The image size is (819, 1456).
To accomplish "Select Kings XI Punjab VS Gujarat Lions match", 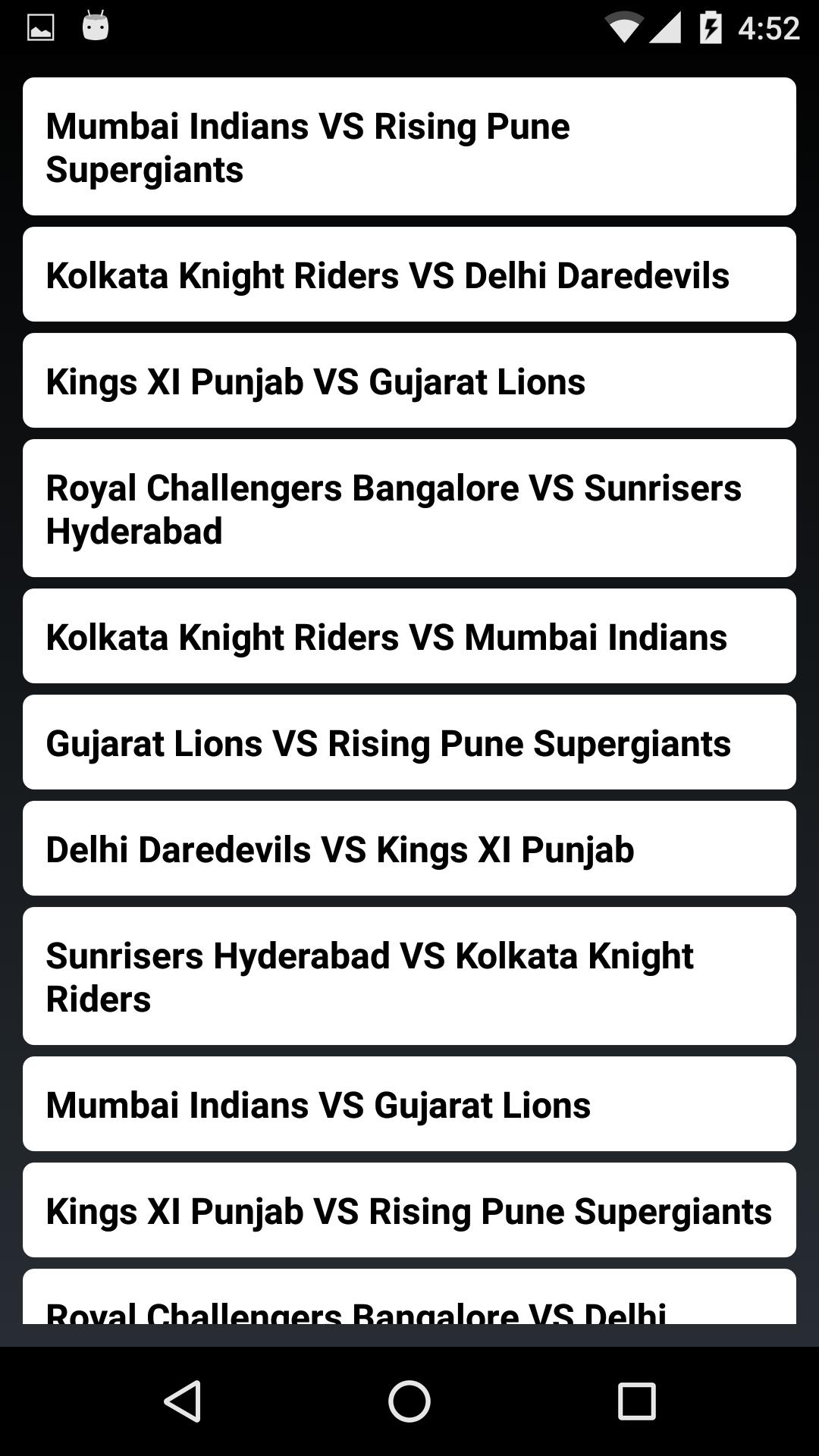I will [409, 381].
